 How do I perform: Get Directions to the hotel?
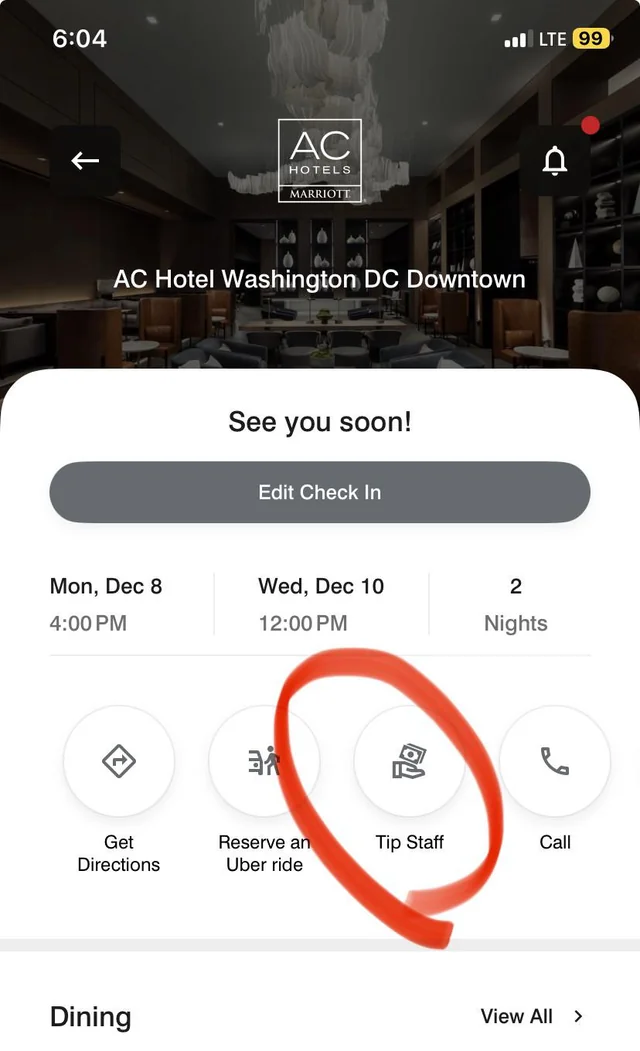click(x=119, y=762)
